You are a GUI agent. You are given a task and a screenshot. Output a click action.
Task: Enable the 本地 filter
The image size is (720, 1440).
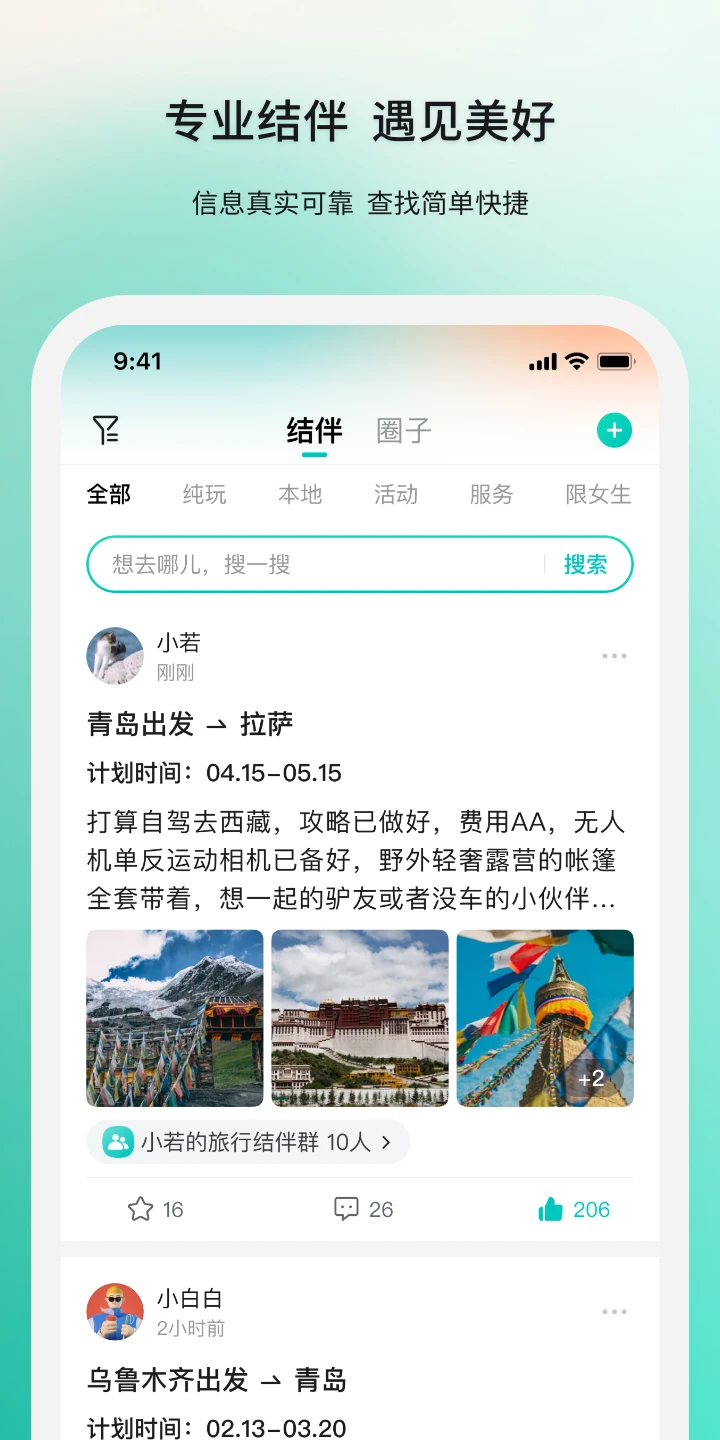[299, 494]
